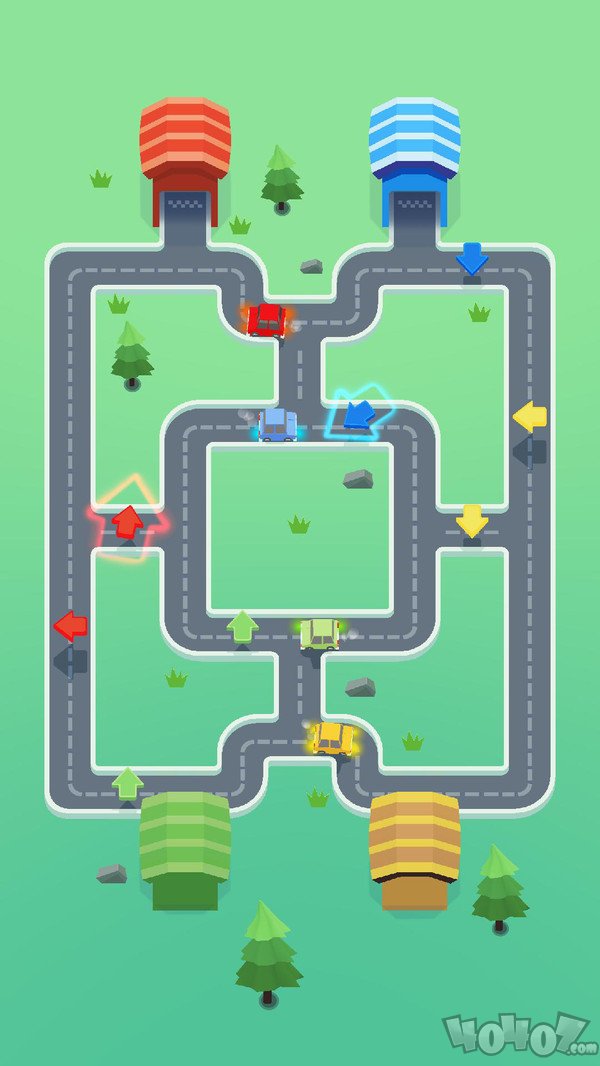Toggle the blue down arrow near blue garage
This screenshot has height=1066, width=600.
coord(471,259)
